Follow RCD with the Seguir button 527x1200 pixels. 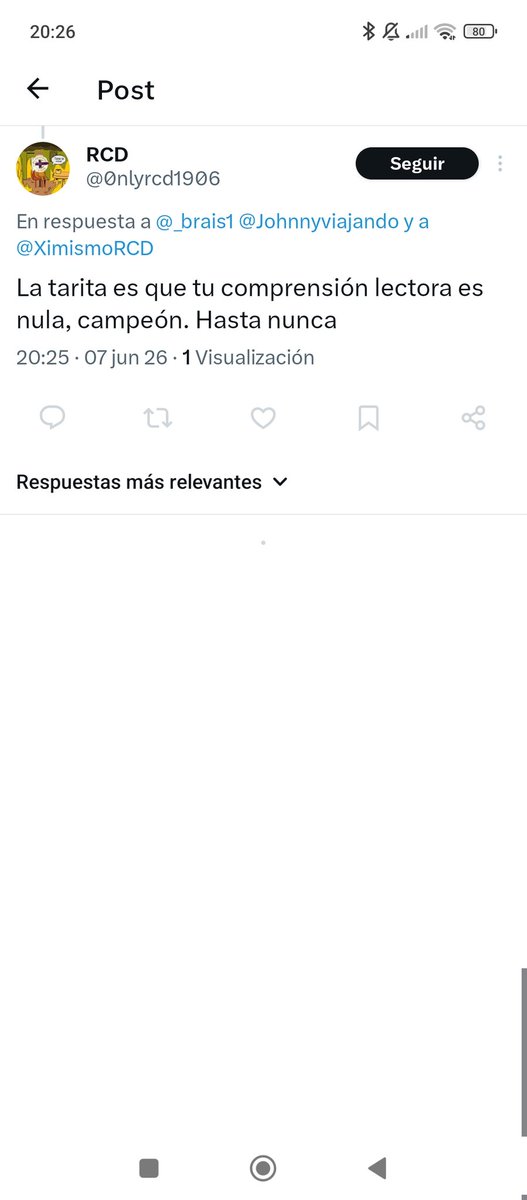coord(417,164)
